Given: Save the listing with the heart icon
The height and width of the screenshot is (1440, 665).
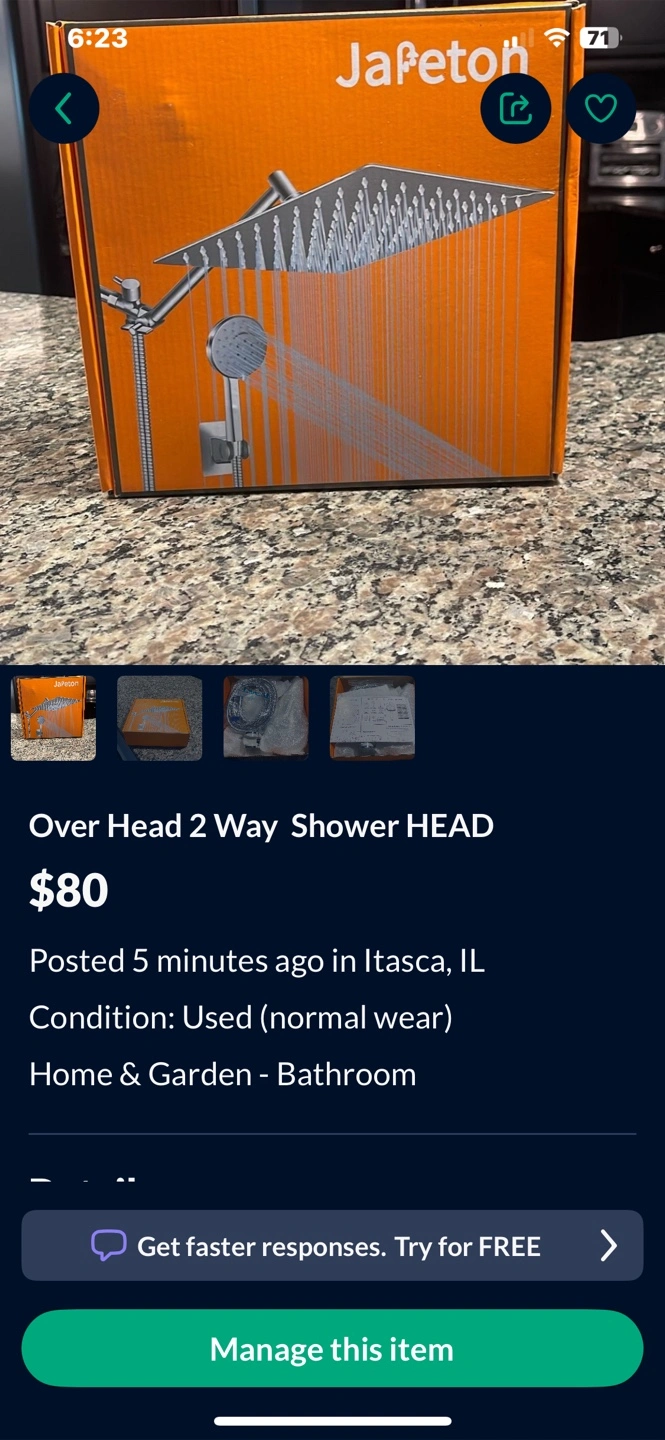Looking at the screenshot, I should [601, 108].
